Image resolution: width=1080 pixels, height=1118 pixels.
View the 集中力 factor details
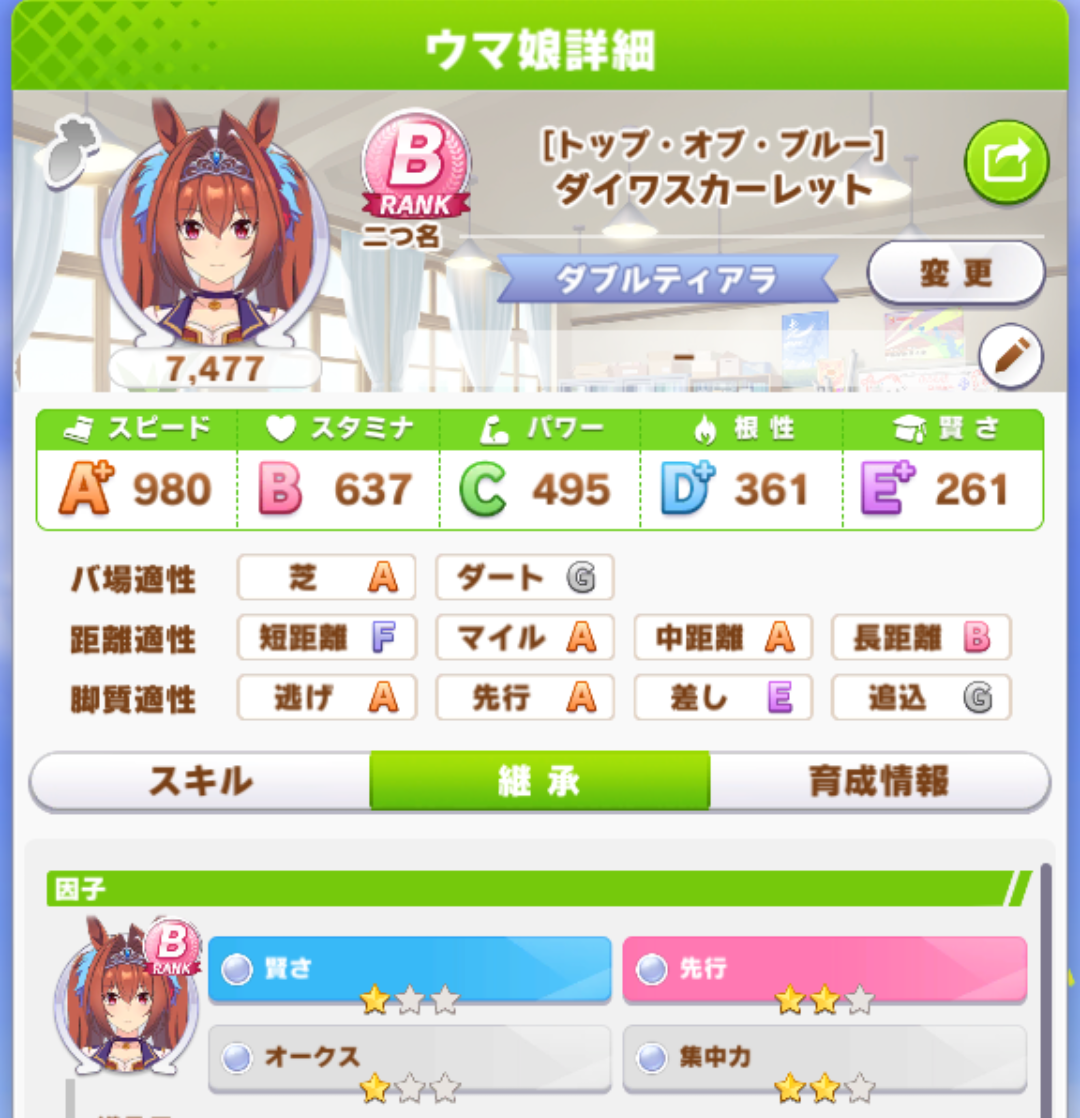point(824,1057)
